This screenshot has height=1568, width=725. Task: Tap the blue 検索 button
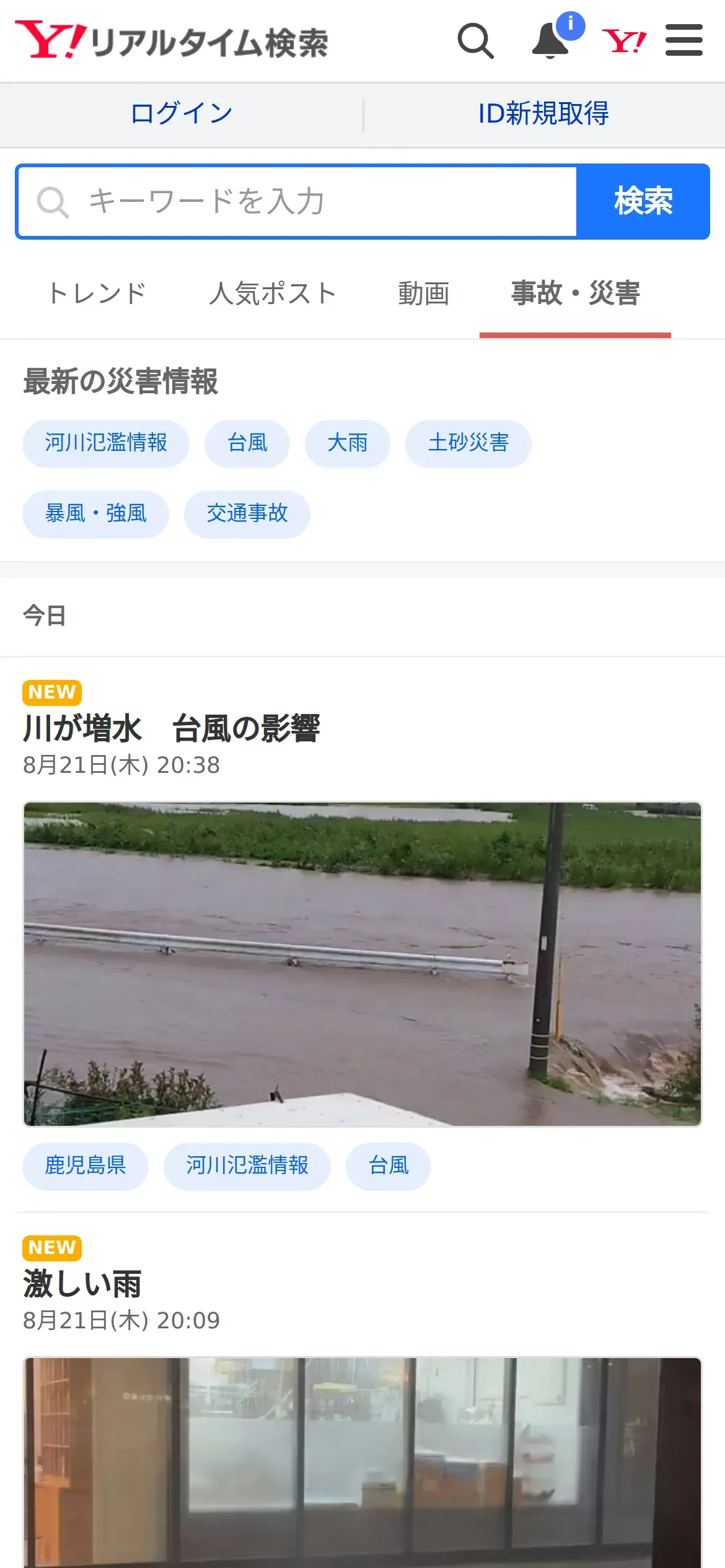click(x=643, y=202)
